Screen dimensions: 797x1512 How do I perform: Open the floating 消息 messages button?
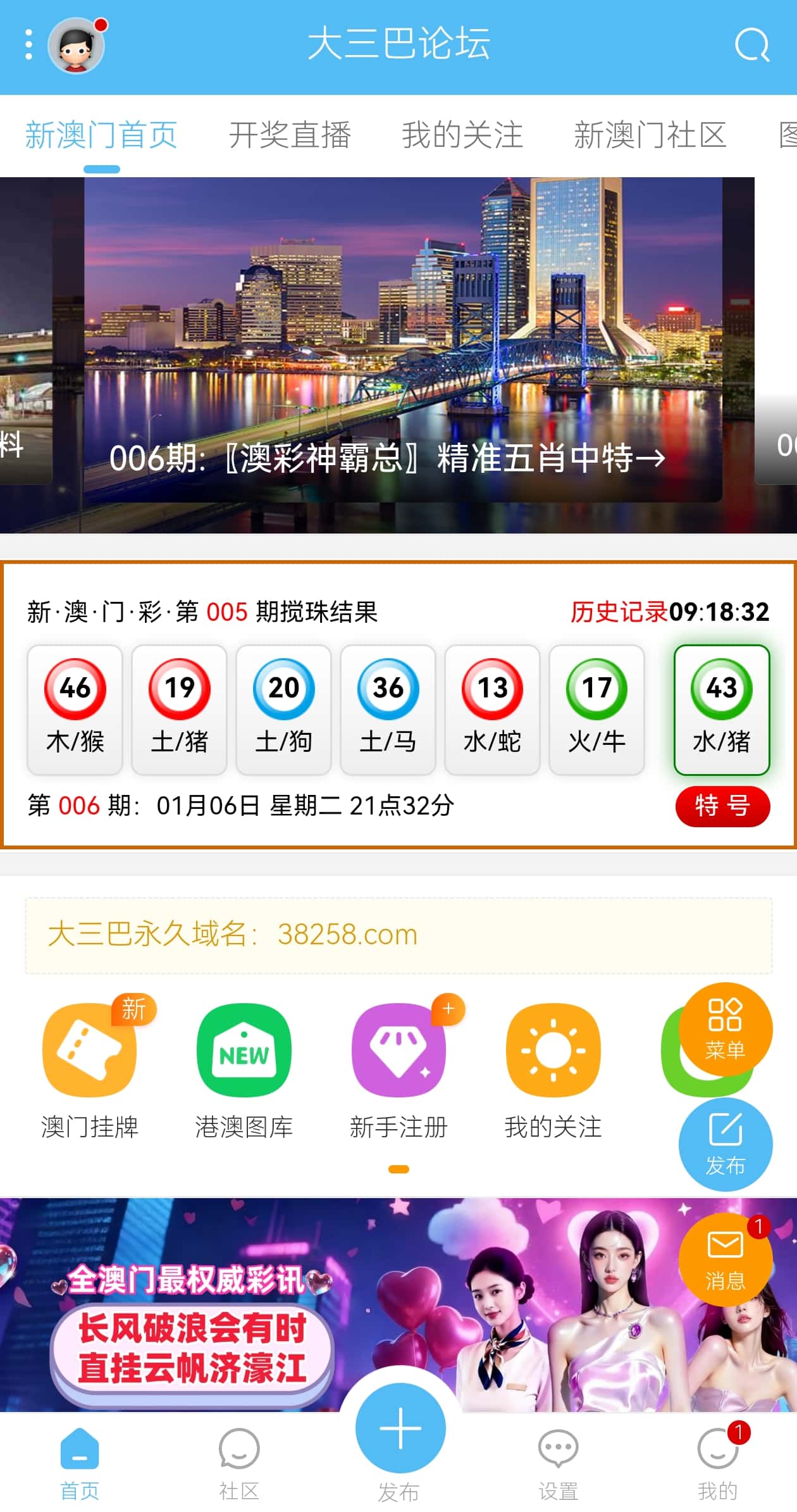[725, 1259]
